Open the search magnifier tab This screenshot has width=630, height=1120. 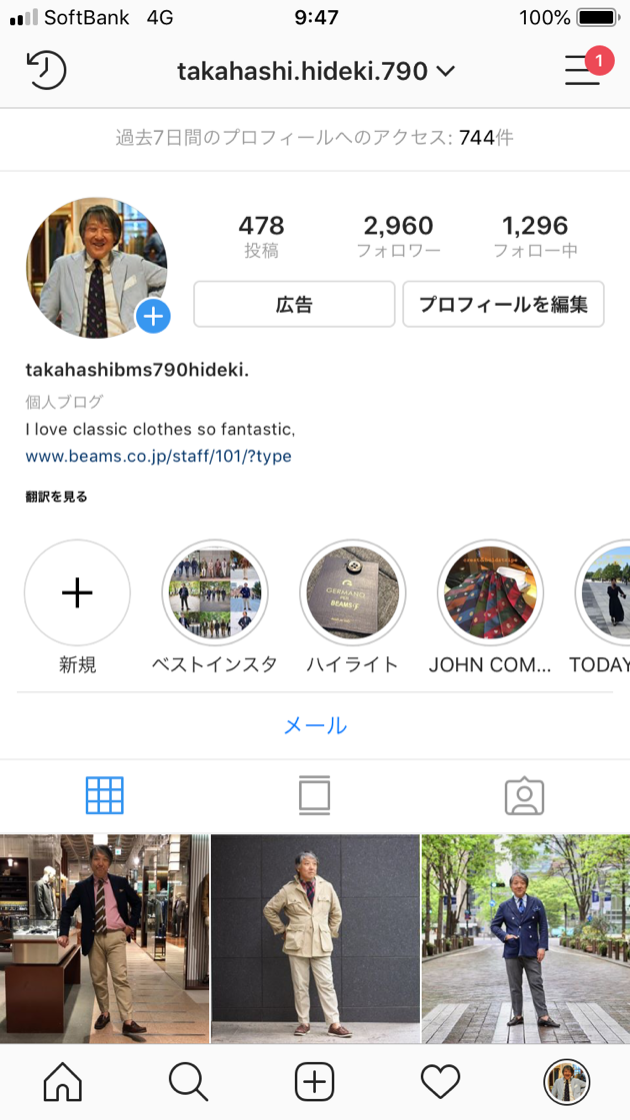point(188,1081)
